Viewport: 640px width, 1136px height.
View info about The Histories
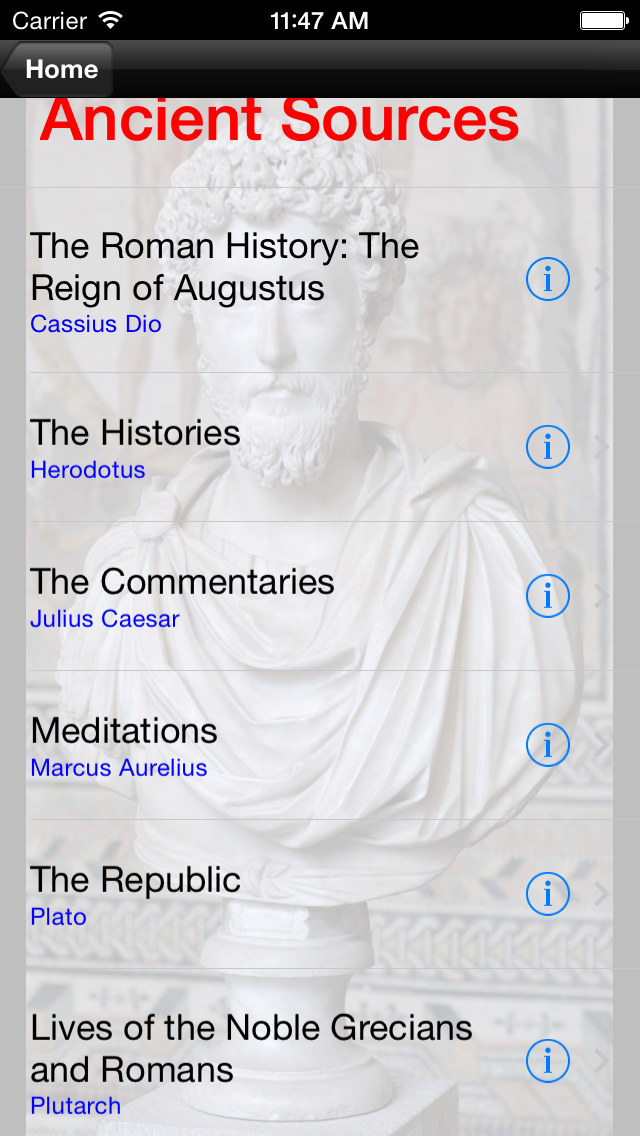coord(547,447)
